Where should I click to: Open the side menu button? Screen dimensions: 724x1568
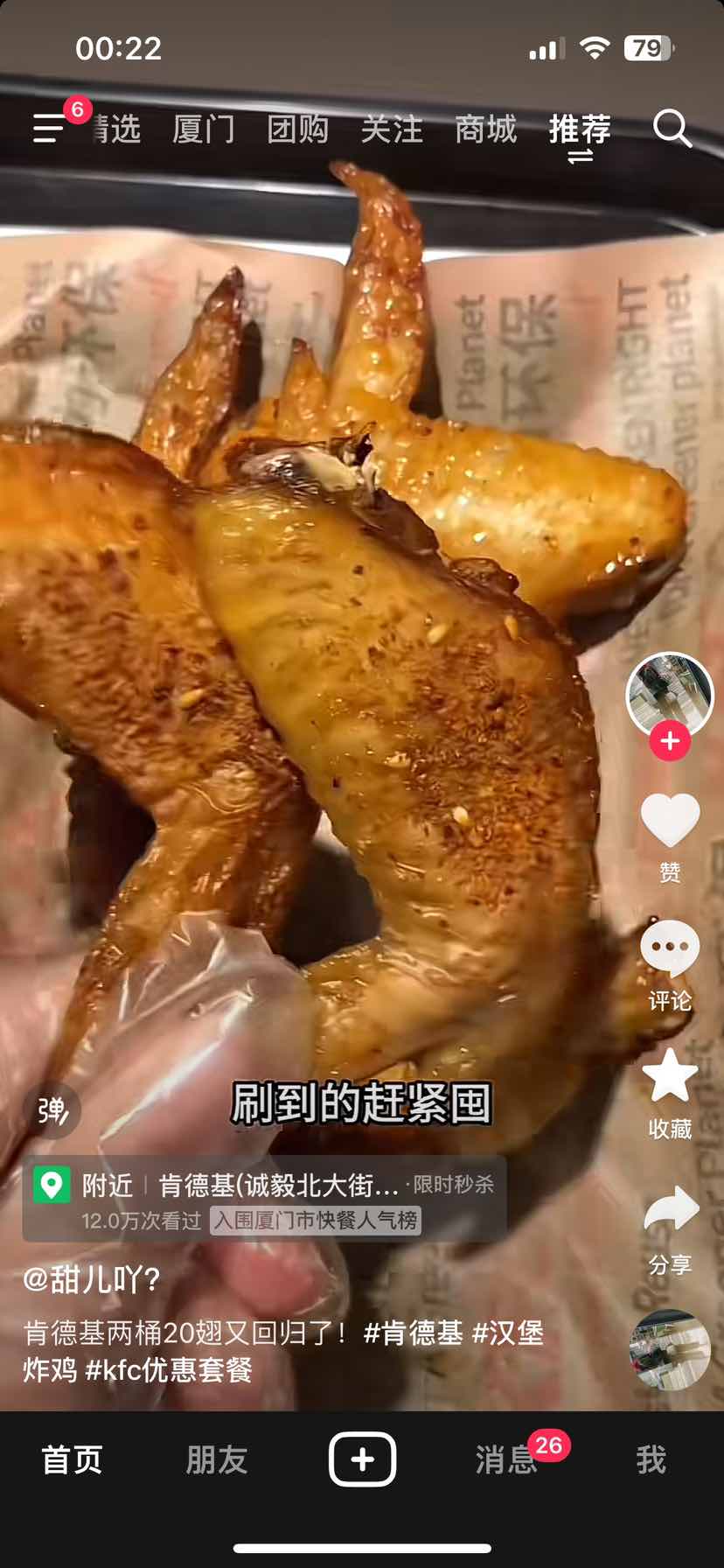49,129
